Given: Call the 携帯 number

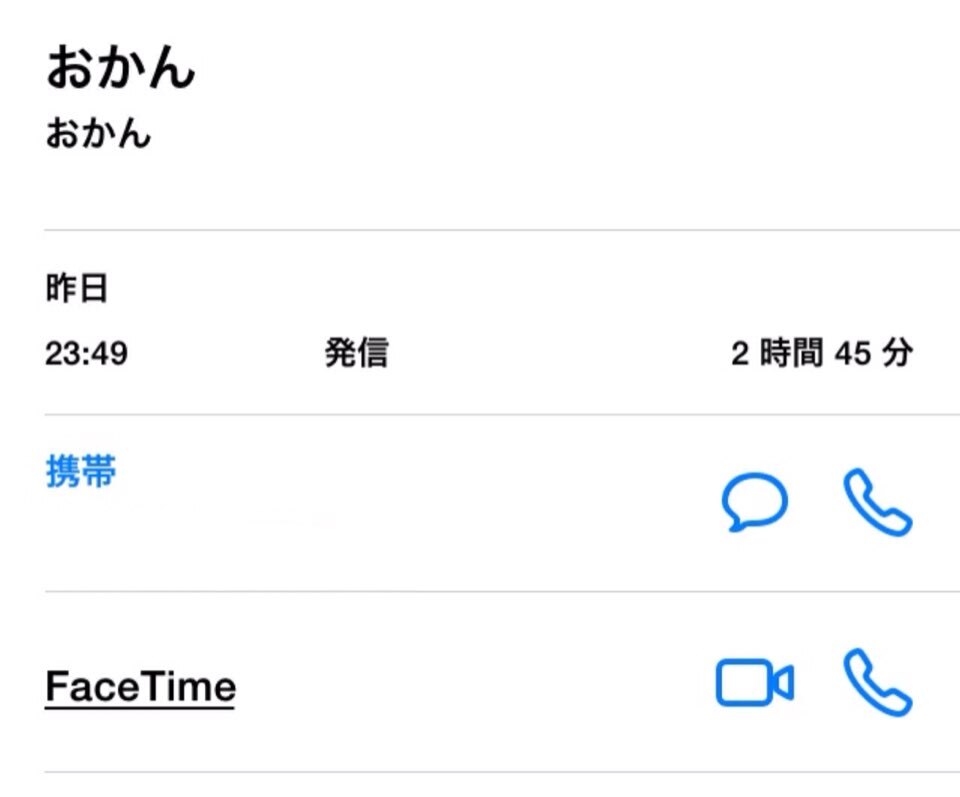Looking at the screenshot, I should [877, 502].
